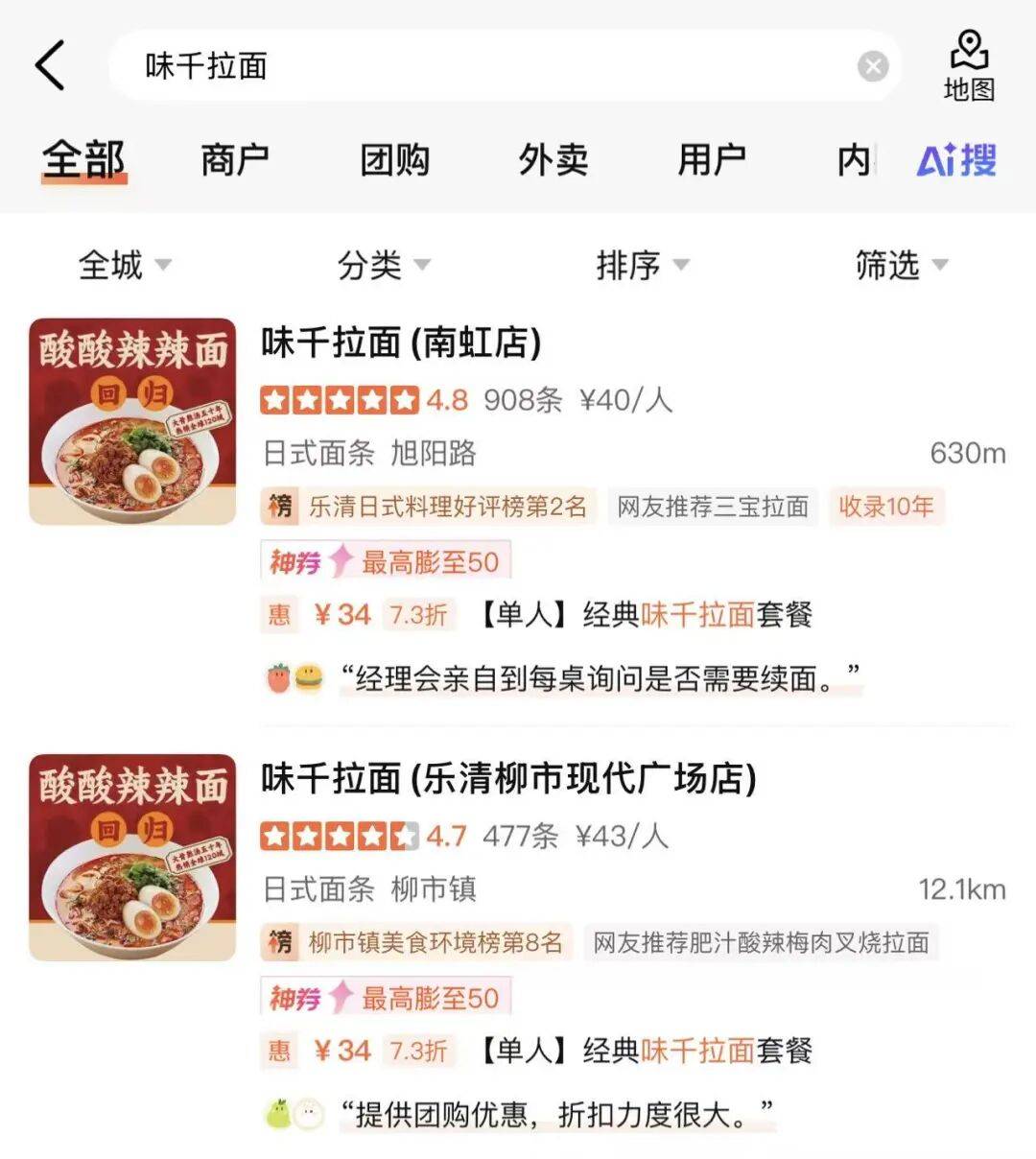Expand the 排序 sort dropdown
This screenshot has height=1159, width=1036.
click(x=642, y=265)
